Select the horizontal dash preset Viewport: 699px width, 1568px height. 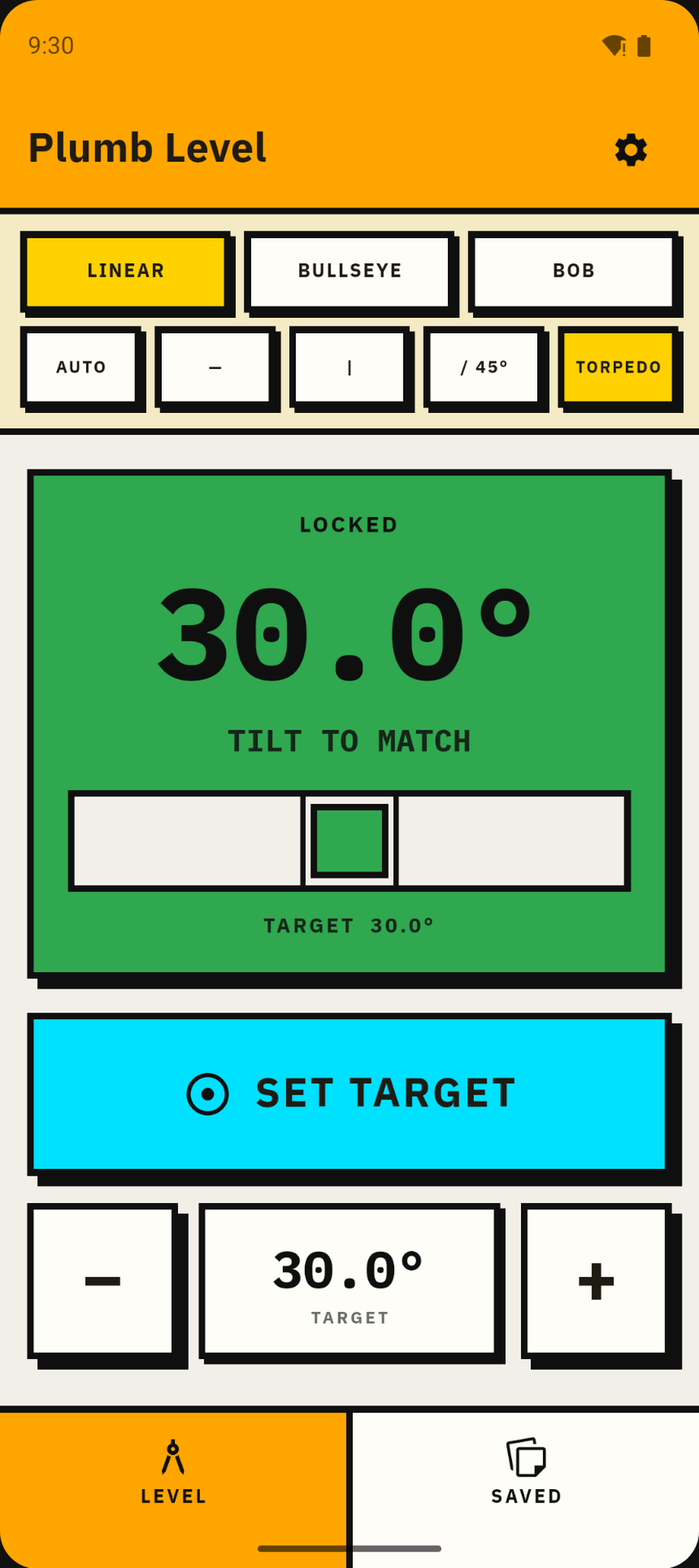click(x=215, y=367)
